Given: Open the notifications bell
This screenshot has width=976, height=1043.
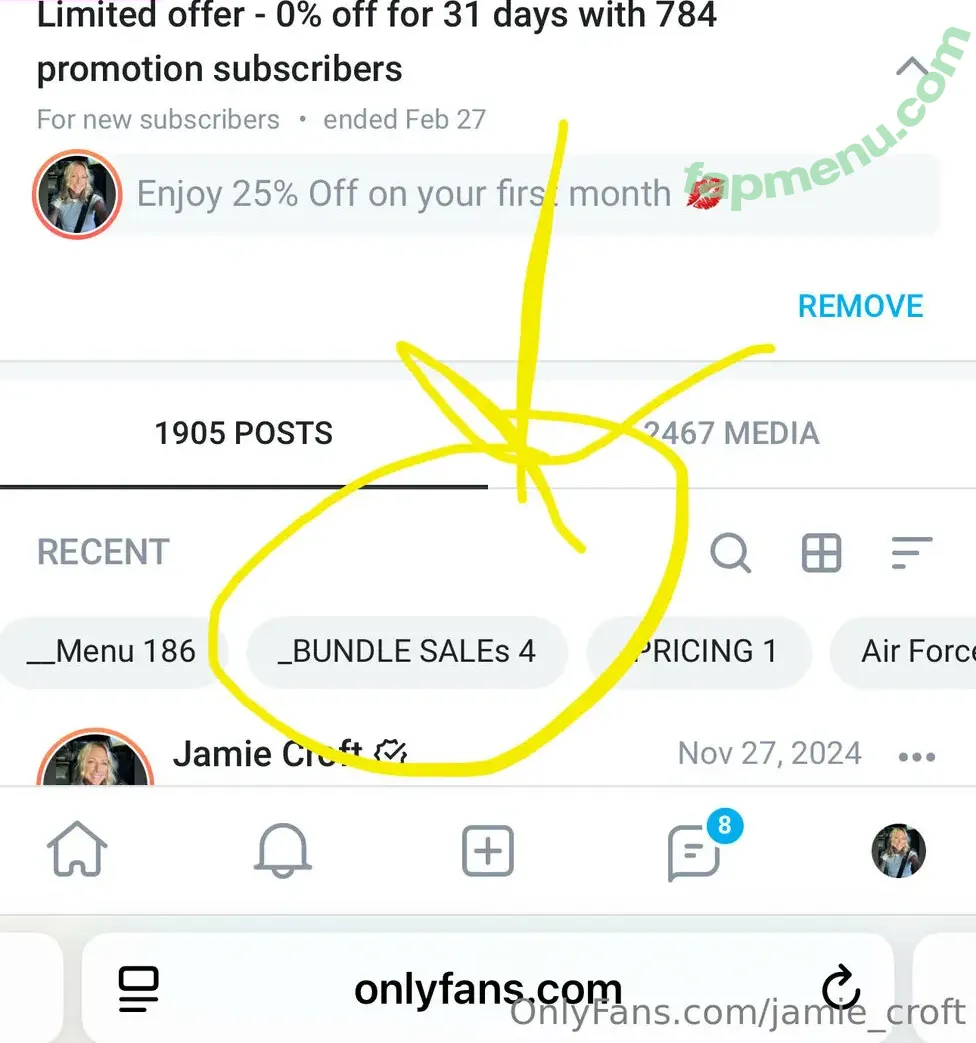Looking at the screenshot, I should point(283,852).
